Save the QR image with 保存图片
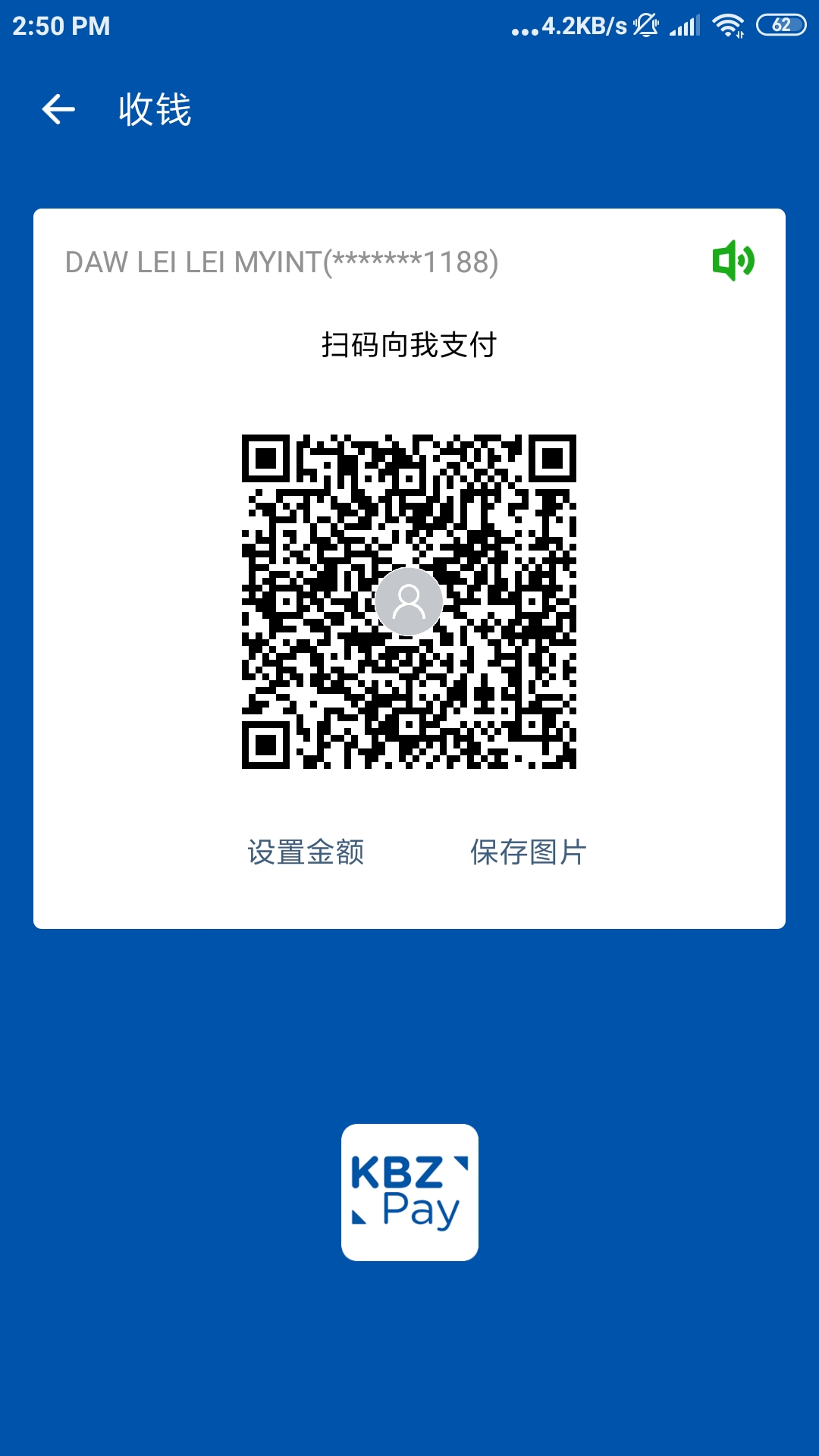Image resolution: width=819 pixels, height=1456 pixels. pos(528,852)
